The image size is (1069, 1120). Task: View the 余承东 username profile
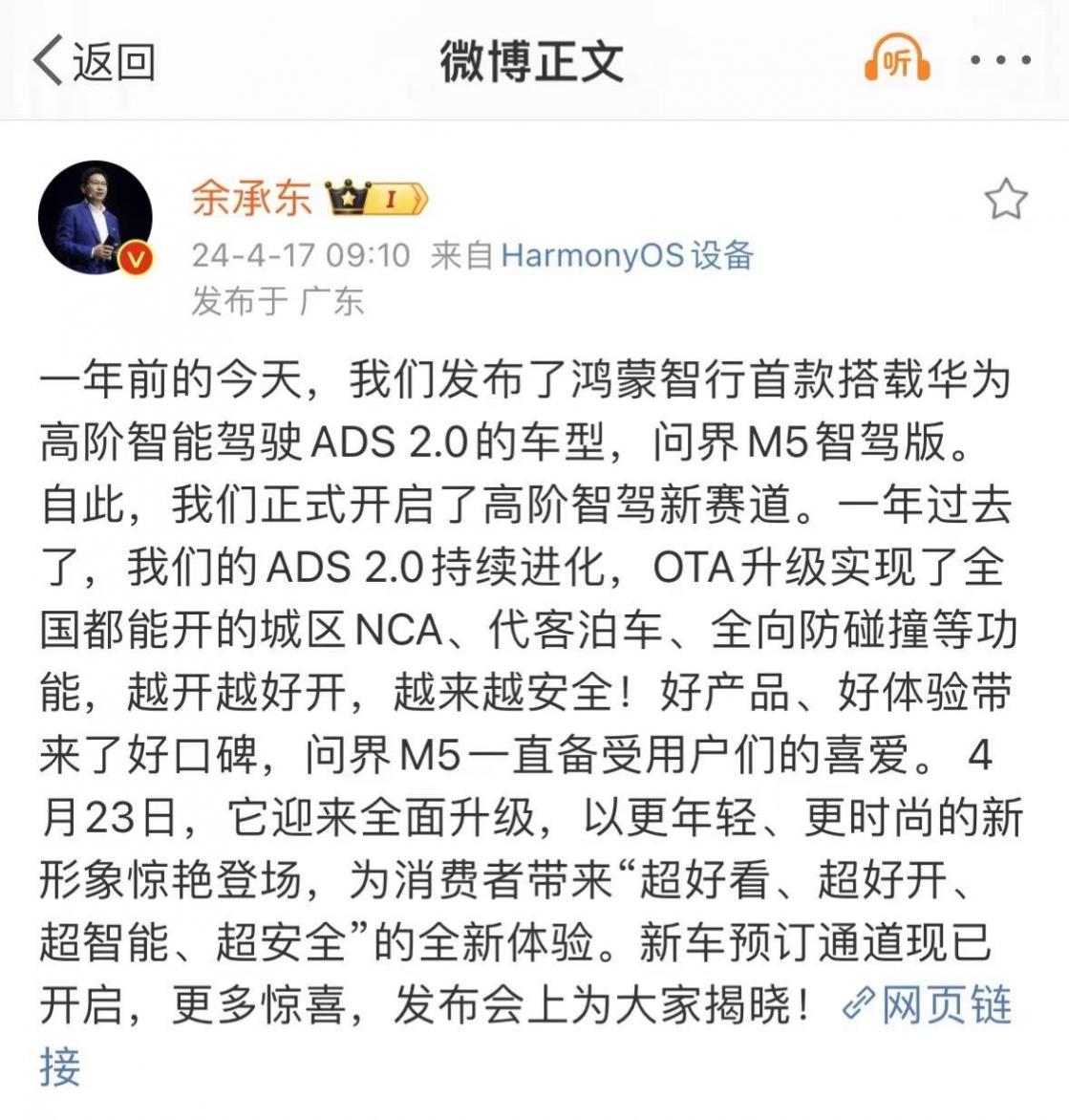[x=251, y=198]
